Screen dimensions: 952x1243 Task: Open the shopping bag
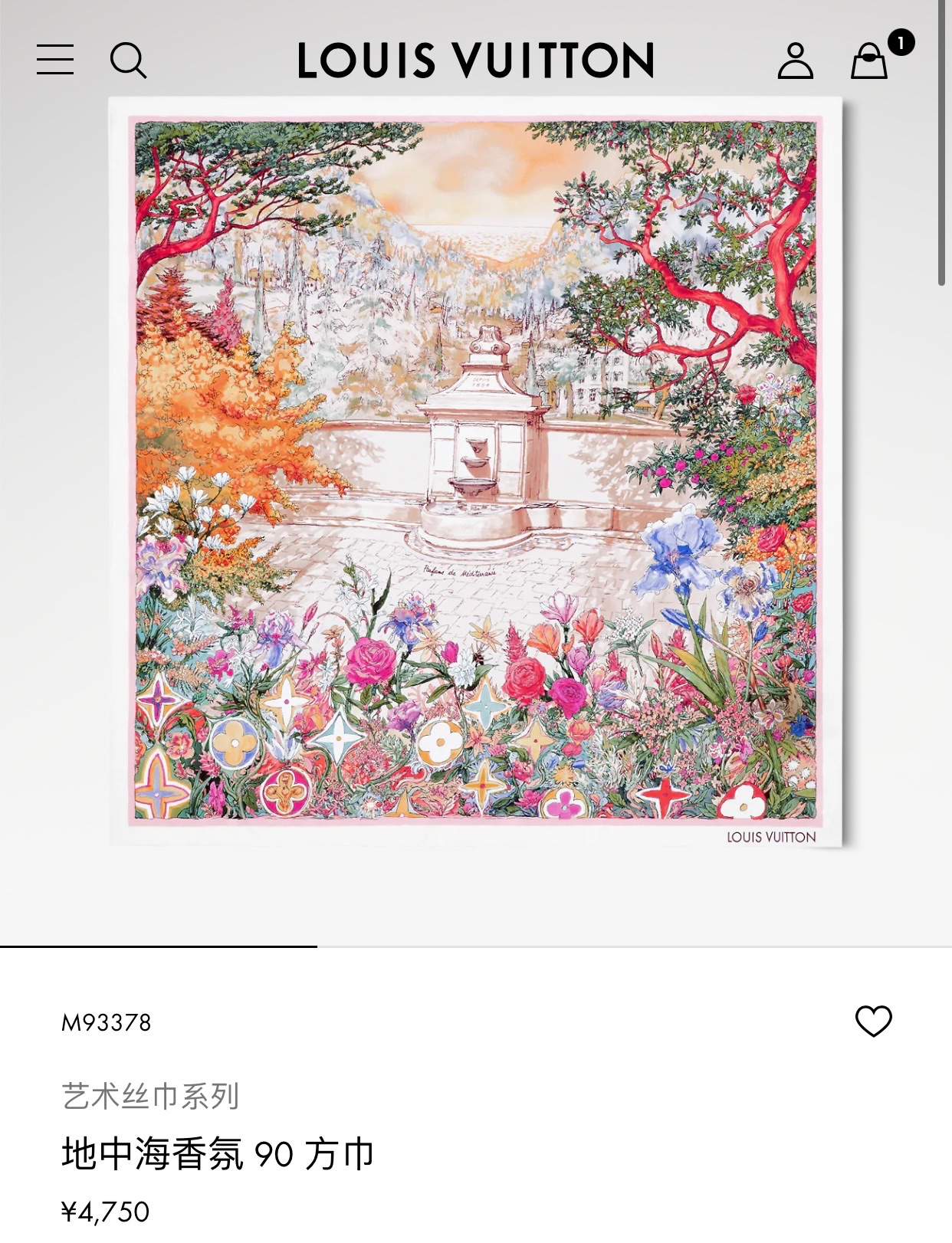pos(870,61)
